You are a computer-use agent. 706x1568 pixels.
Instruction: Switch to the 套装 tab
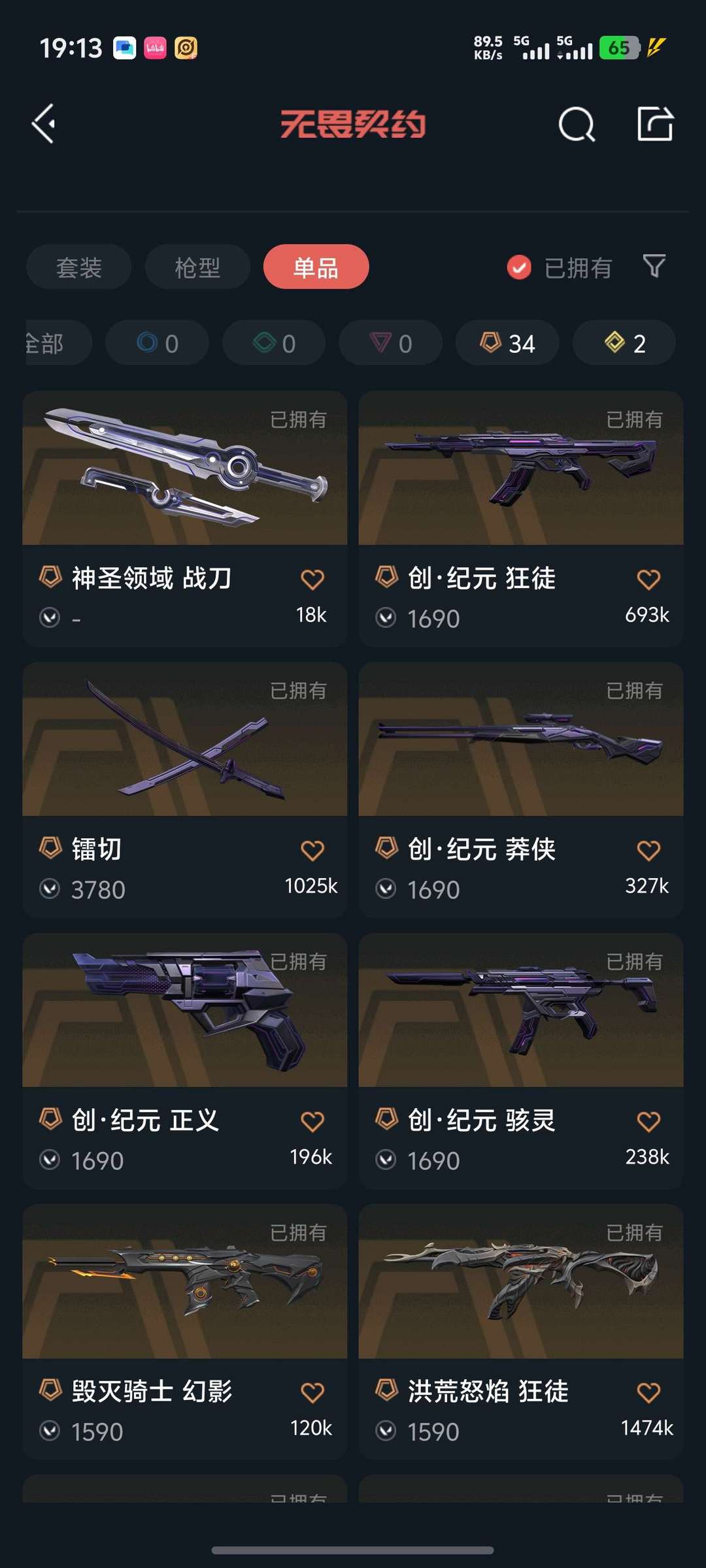click(78, 267)
